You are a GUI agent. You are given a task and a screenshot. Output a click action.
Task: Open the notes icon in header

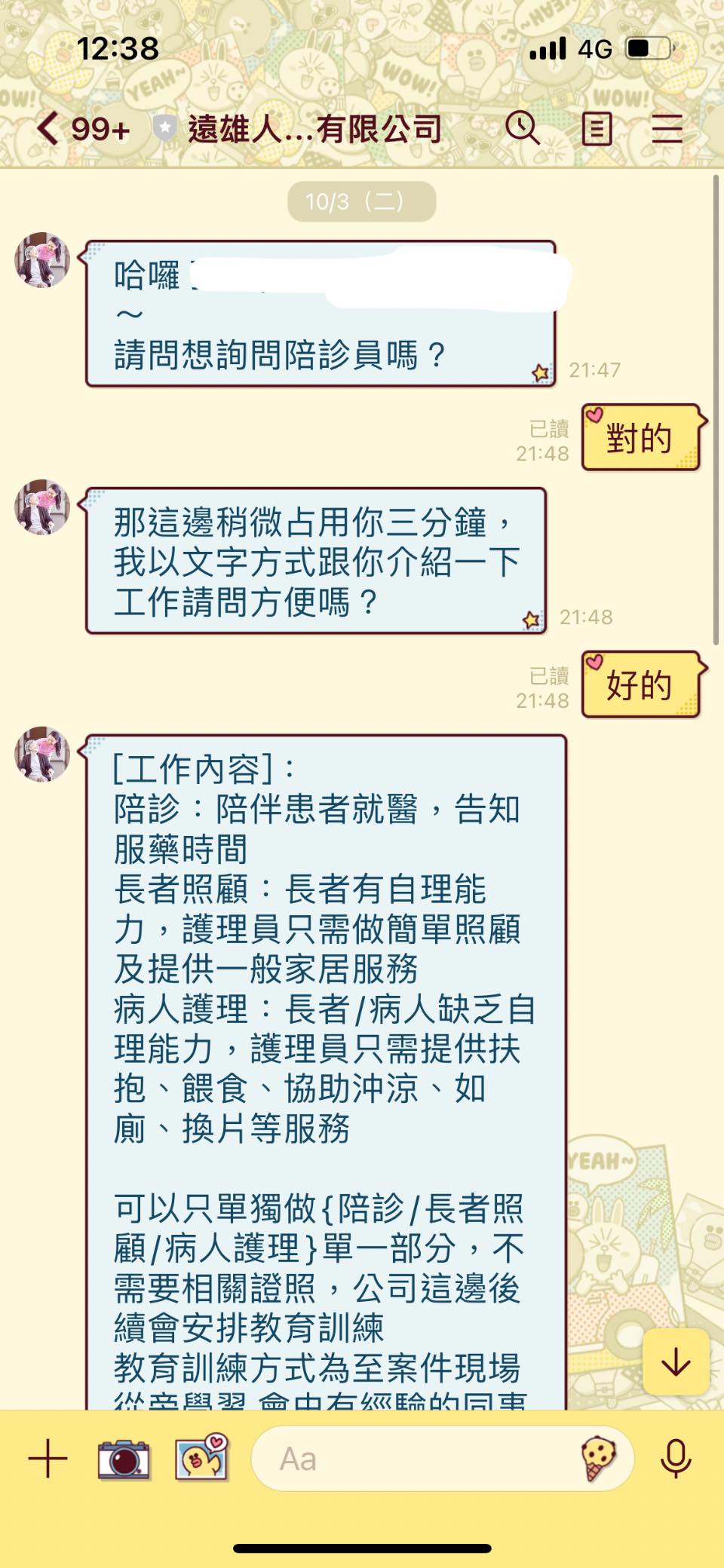point(597,129)
